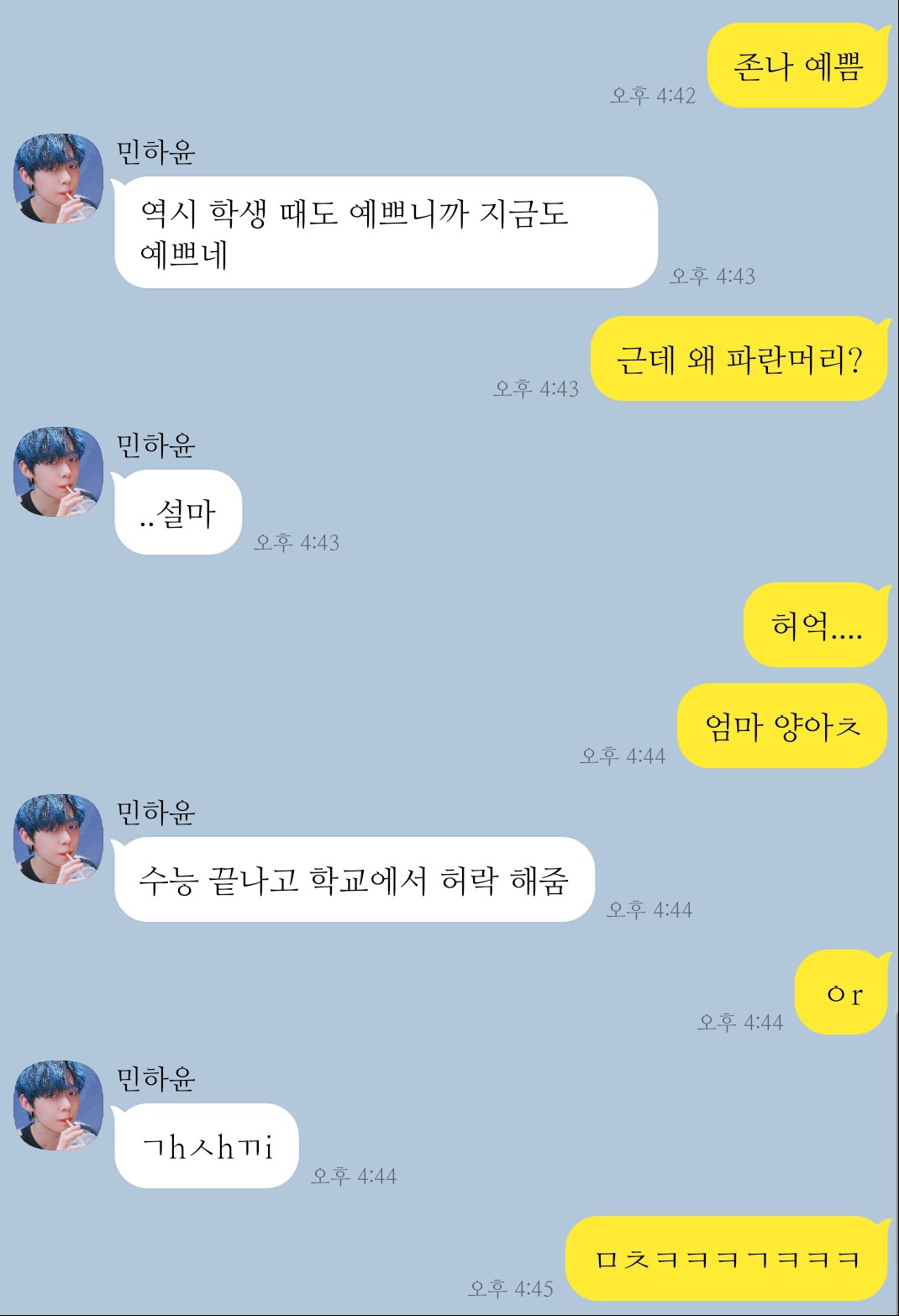This screenshot has width=899, height=1316.
Task: Open 민하윤's profile picture beside '역시 학생 때도' message
Action: [x=58, y=178]
